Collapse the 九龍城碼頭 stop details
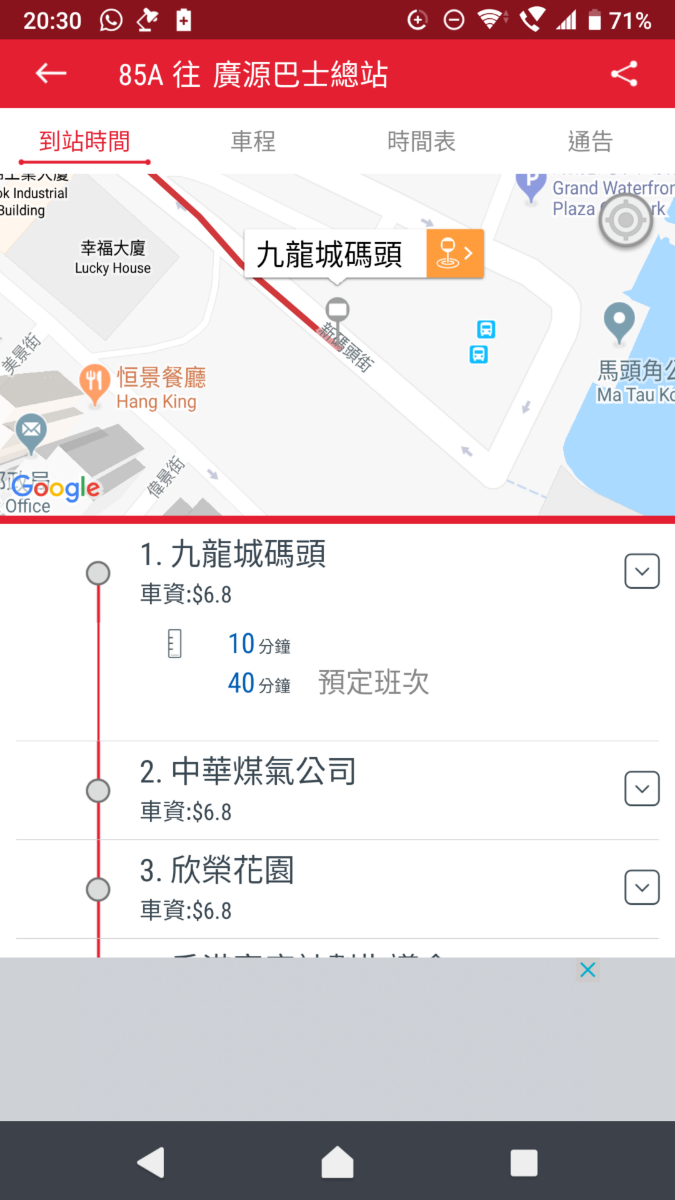Image resolution: width=675 pixels, height=1200 pixels. pyautogui.click(x=641, y=572)
